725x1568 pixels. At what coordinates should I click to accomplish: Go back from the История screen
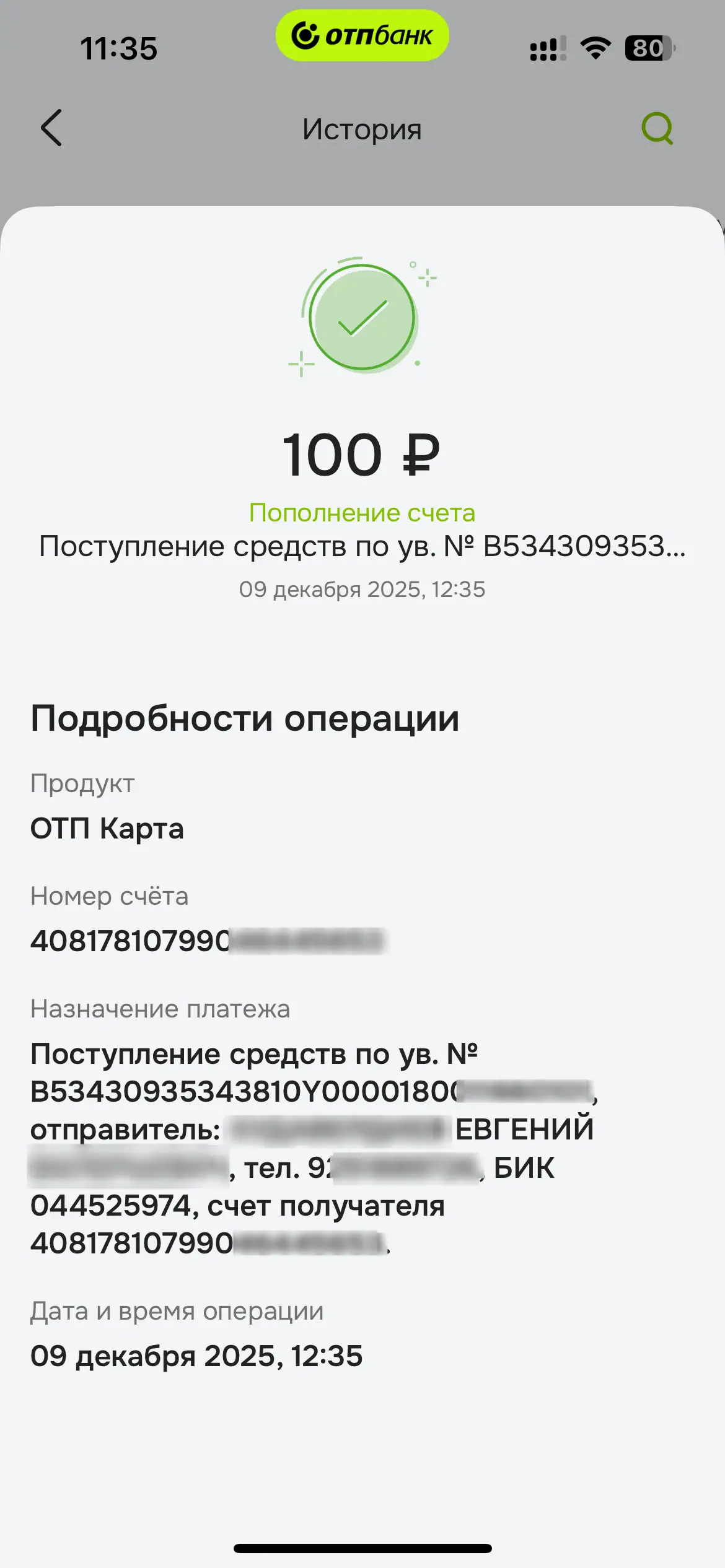click(x=51, y=128)
